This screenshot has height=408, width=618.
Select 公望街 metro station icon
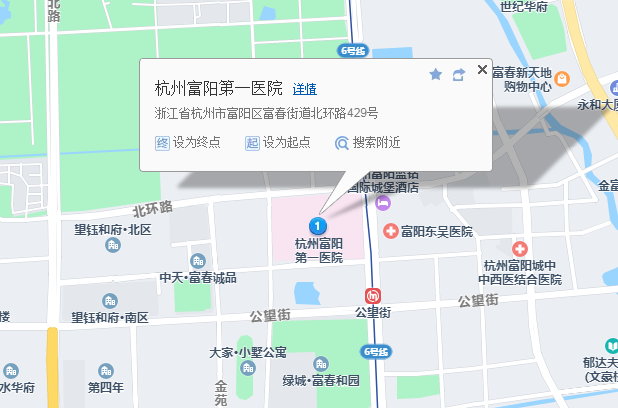click(373, 296)
